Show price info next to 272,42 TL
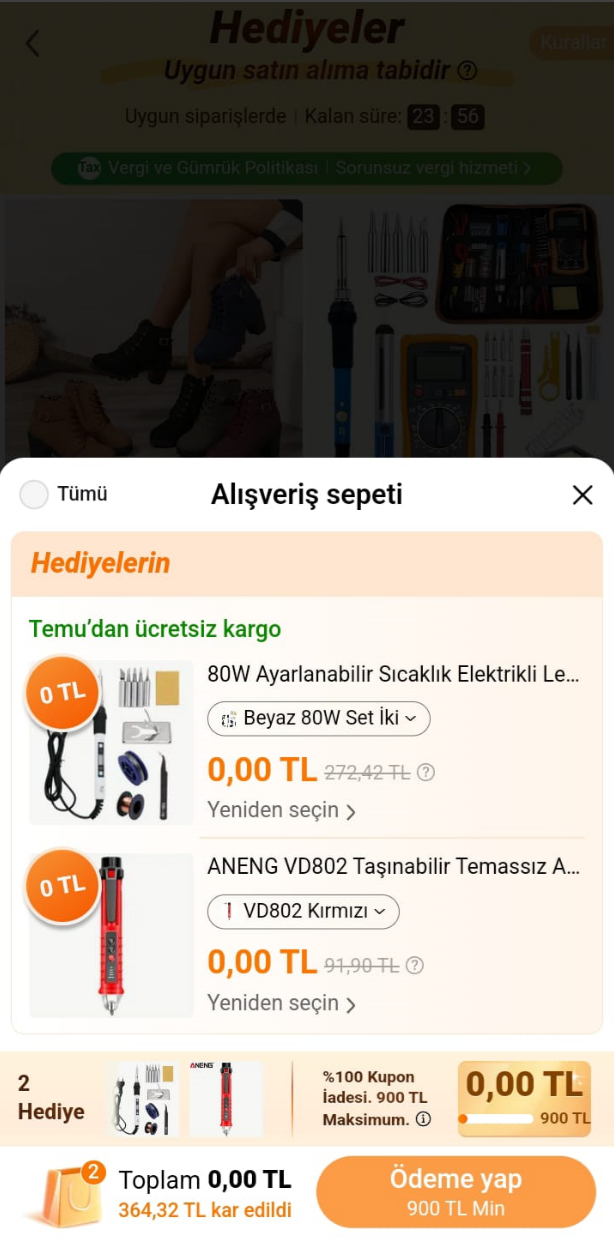Image resolution: width=614 pixels, height=1246 pixels. pyautogui.click(x=426, y=772)
